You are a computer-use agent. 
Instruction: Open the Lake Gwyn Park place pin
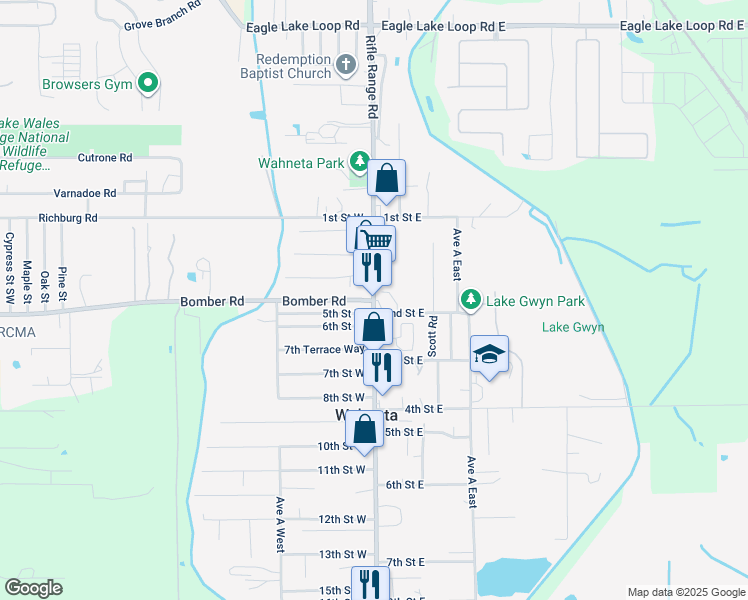click(x=471, y=300)
